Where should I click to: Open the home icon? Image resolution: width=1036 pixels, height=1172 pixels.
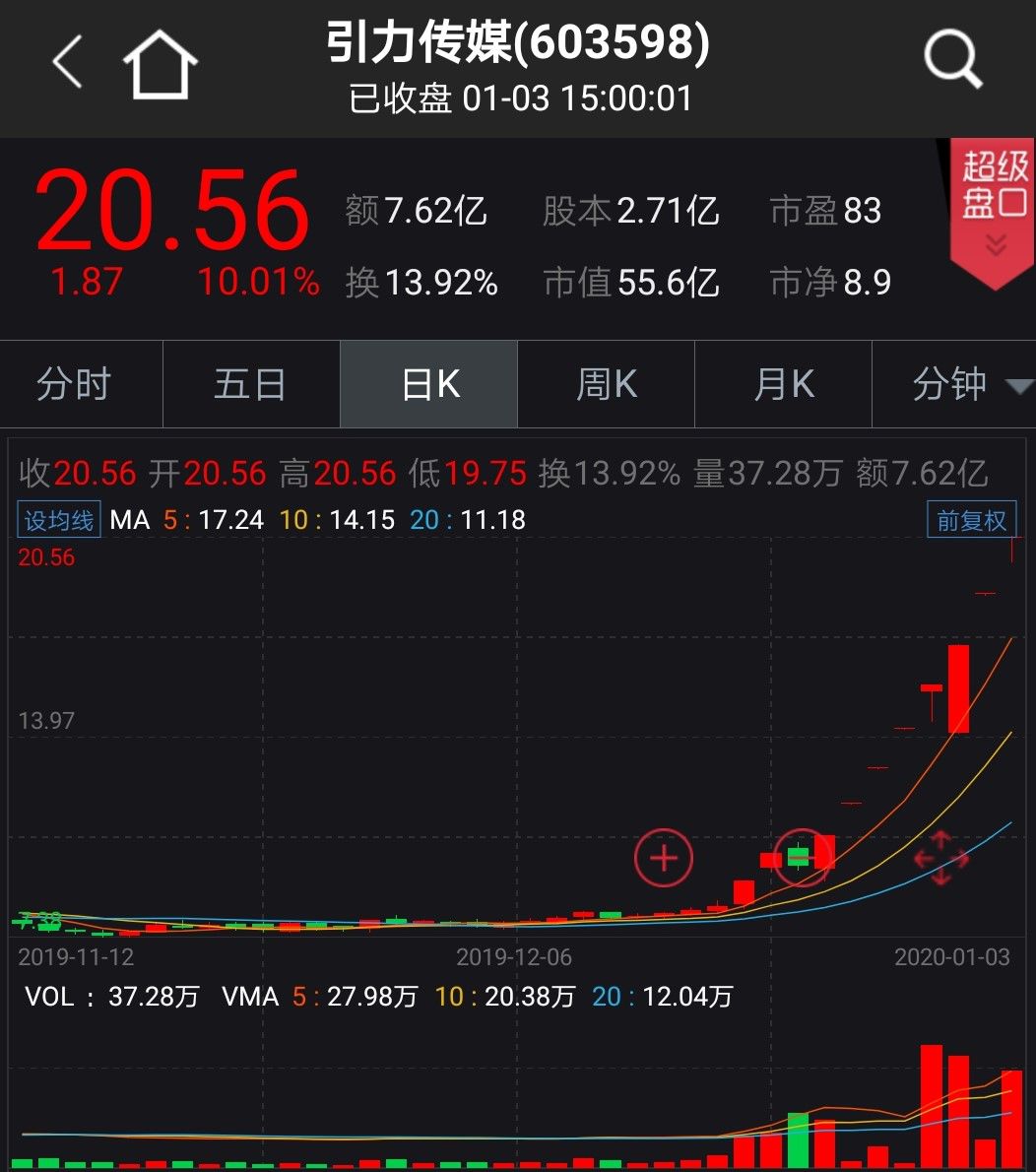coord(160,64)
